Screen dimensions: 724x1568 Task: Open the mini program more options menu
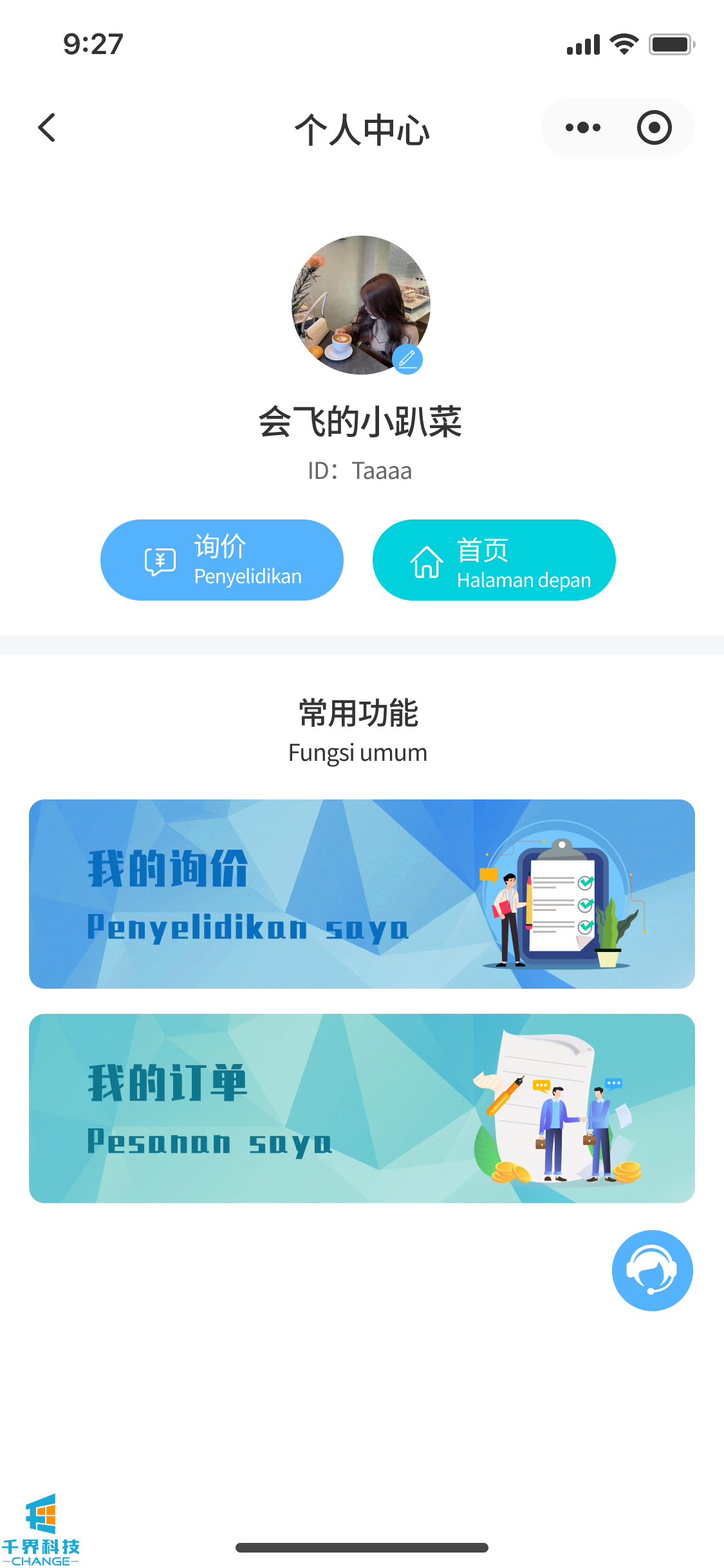582,127
